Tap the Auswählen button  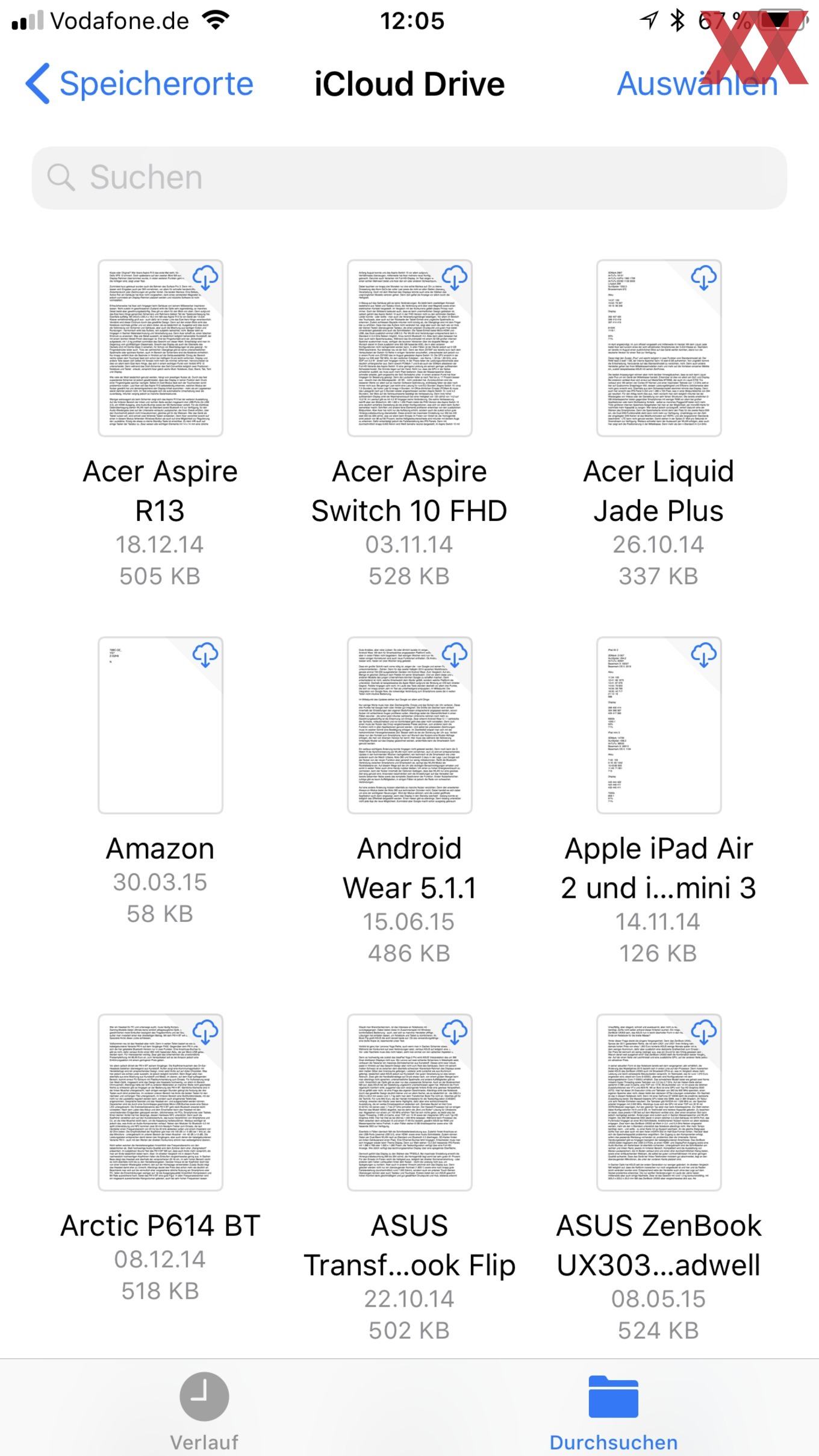[697, 84]
